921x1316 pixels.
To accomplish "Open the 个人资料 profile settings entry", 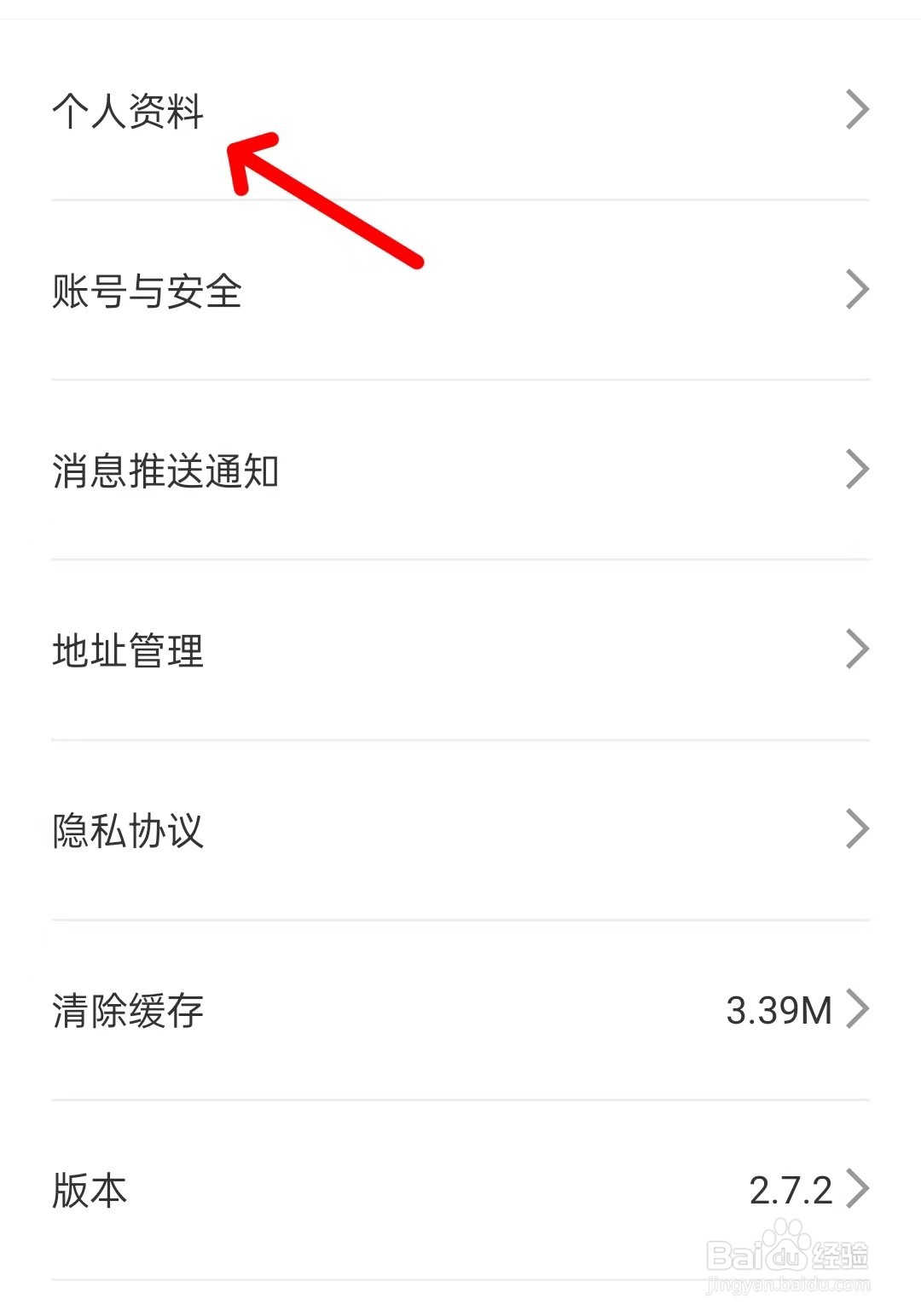I will [x=128, y=108].
